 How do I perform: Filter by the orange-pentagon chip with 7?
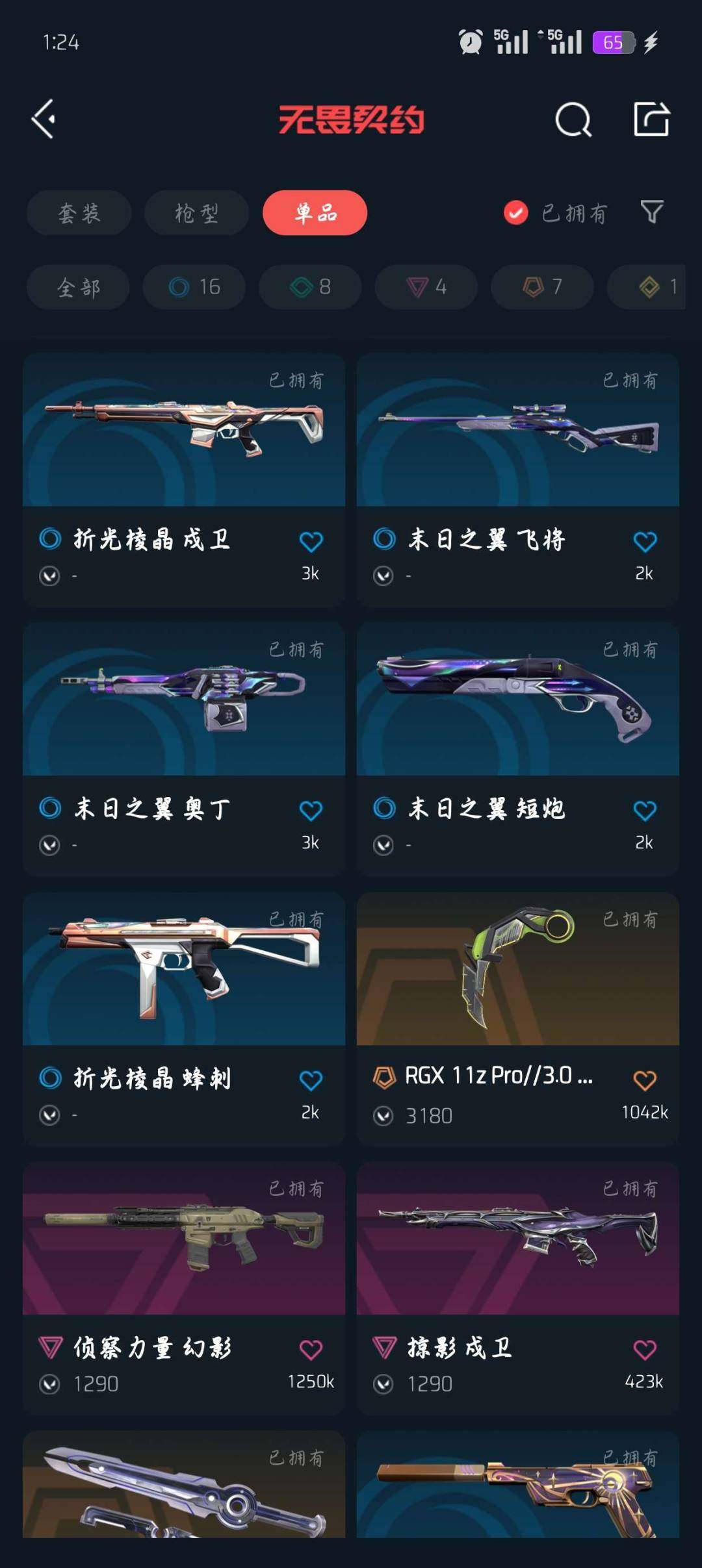pyautogui.click(x=542, y=287)
